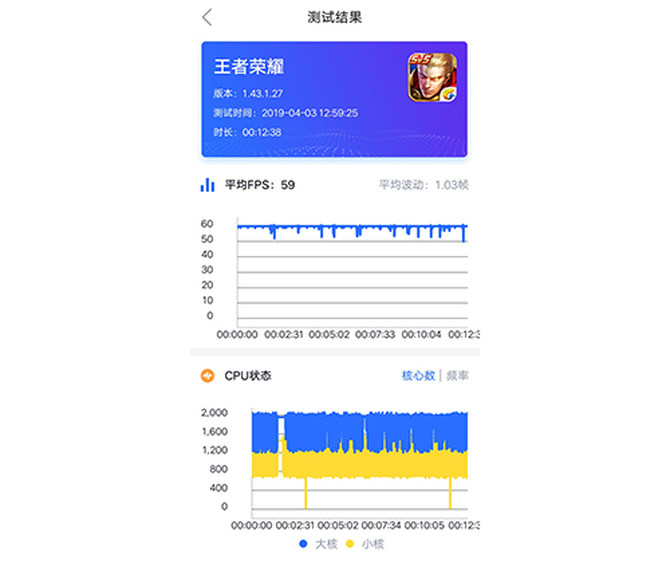Go back using the top-left arrow
The width and height of the screenshot is (670, 563).
(208, 17)
